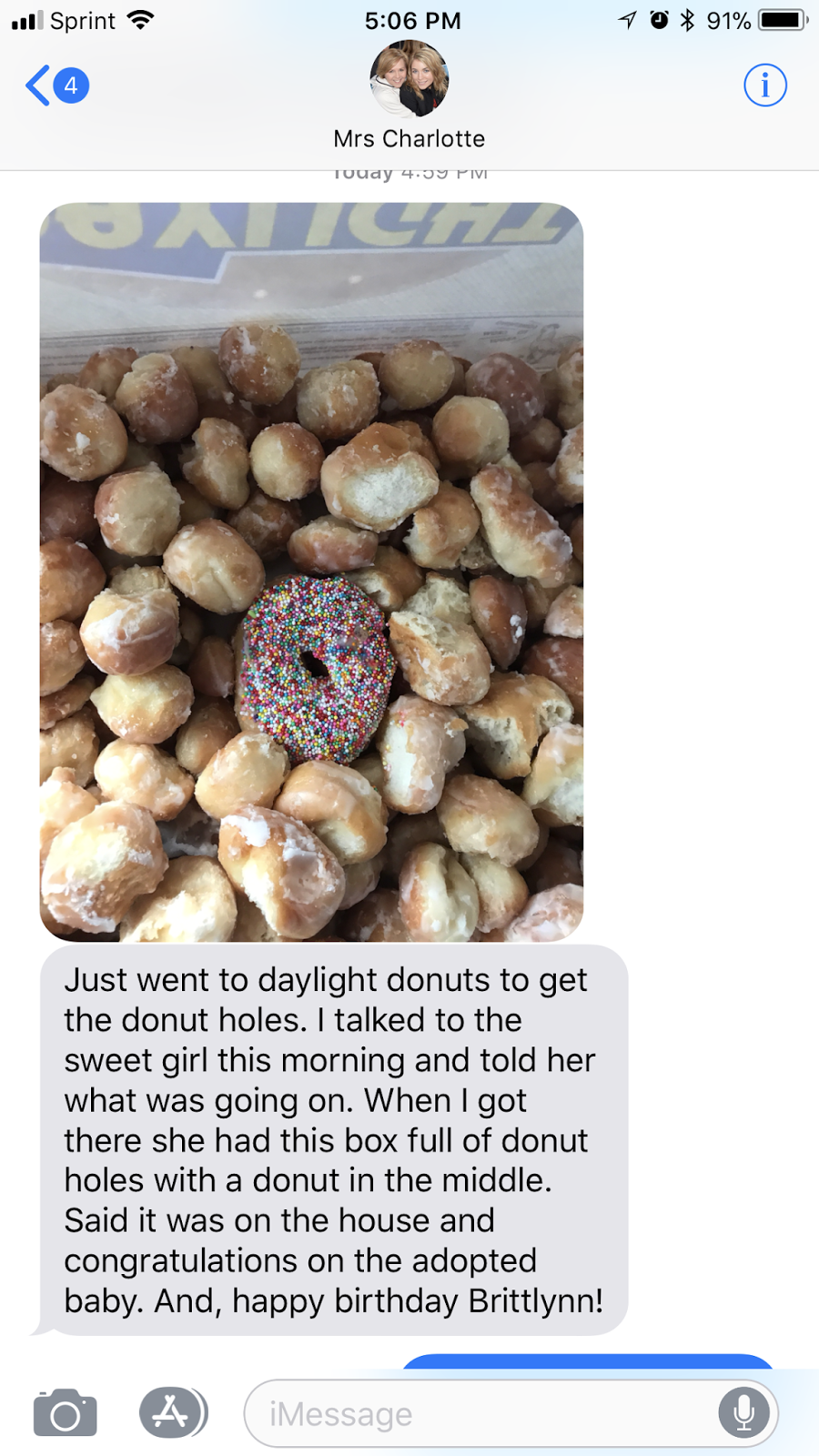Open the iMessage App Store drawer

pos(172,1413)
